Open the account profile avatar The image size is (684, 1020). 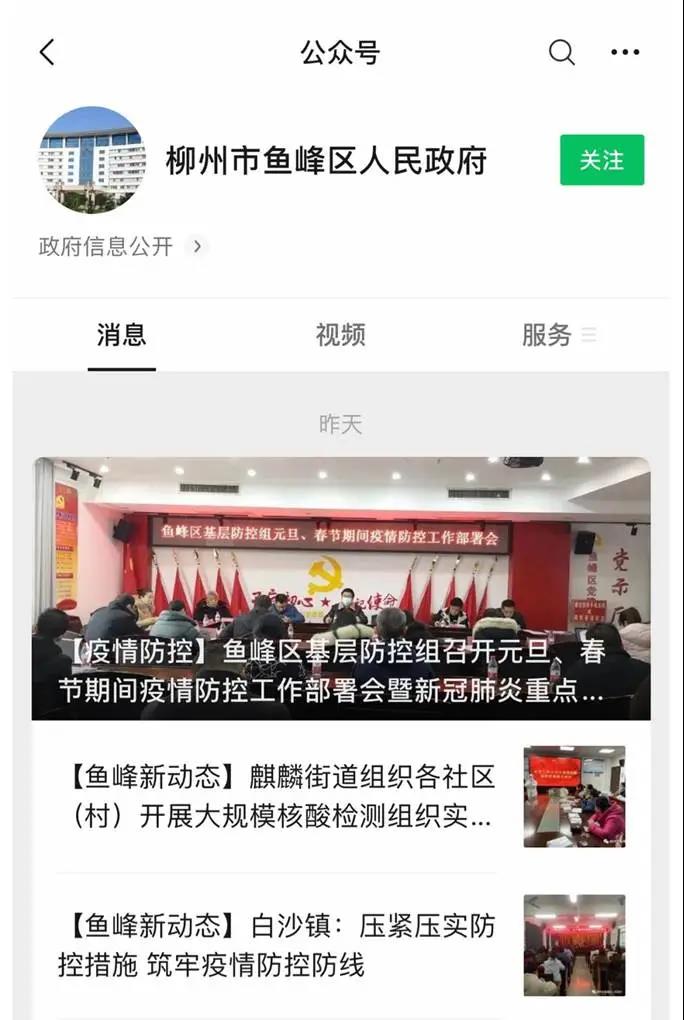point(92,160)
